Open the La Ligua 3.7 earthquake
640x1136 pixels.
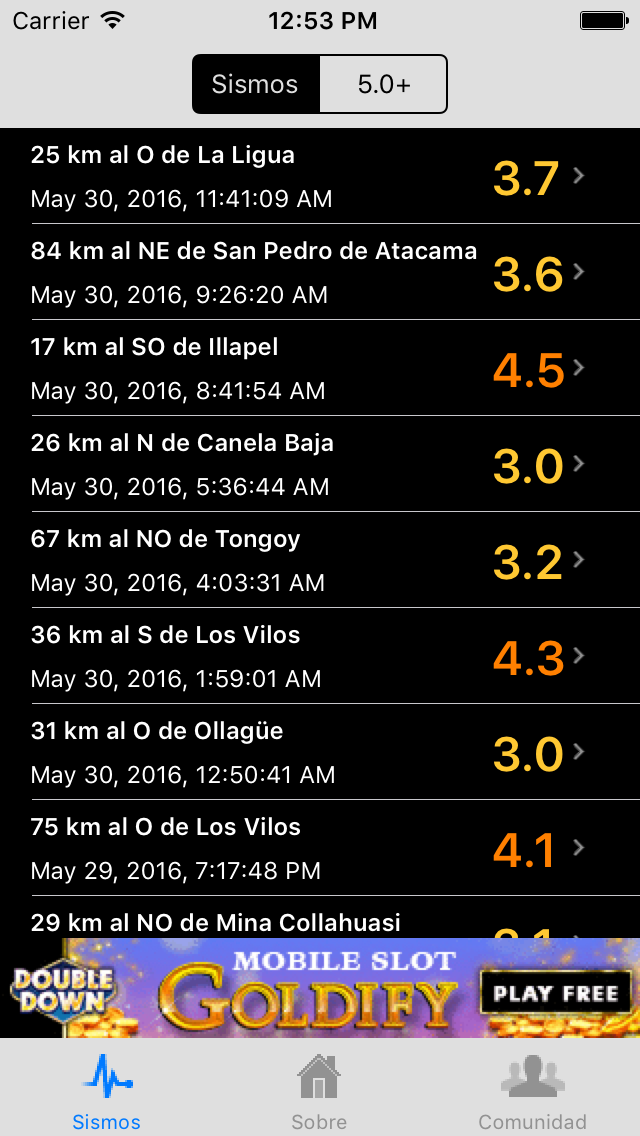[320, 176]
